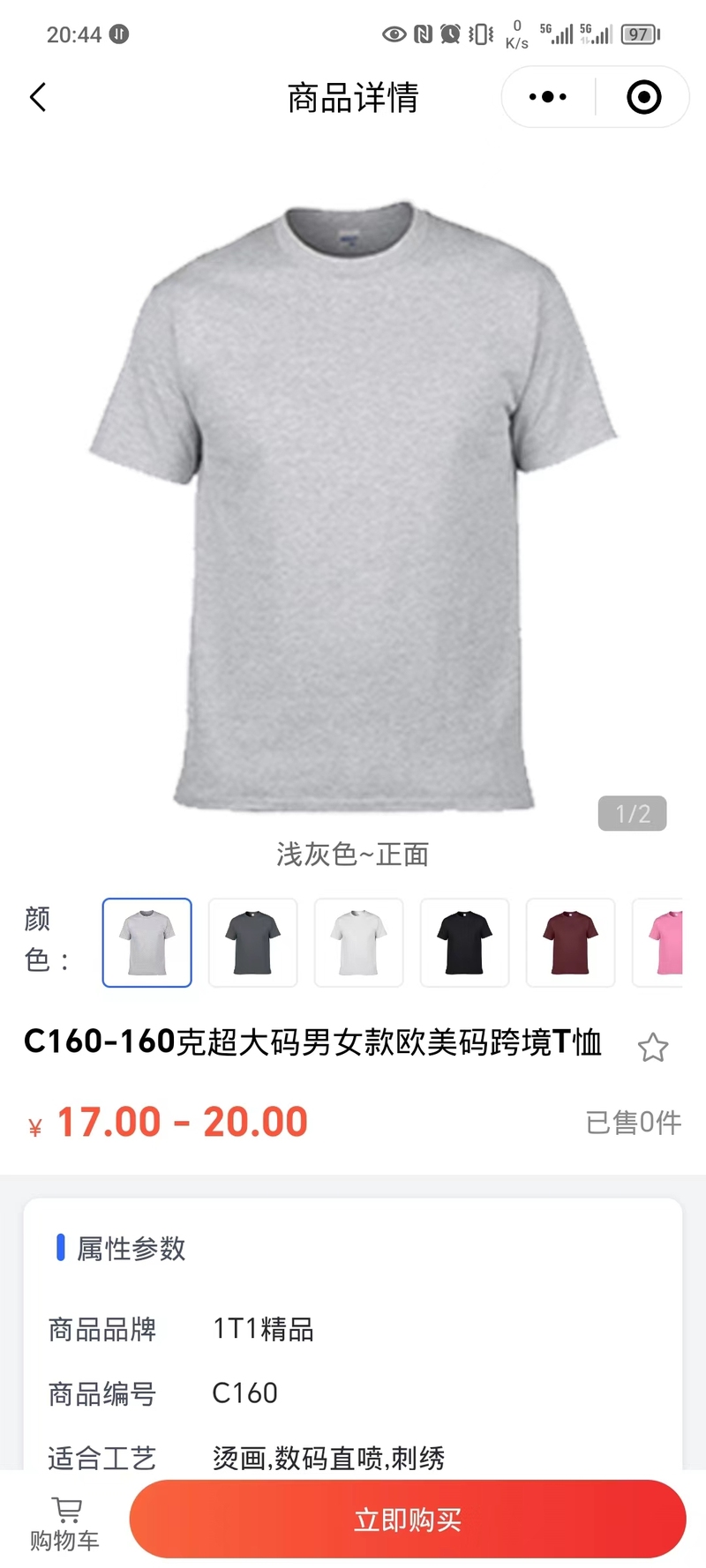706x1568 pixels.
Task: Open the 购物车 shopping cart
Action: tap(65, 1524)
